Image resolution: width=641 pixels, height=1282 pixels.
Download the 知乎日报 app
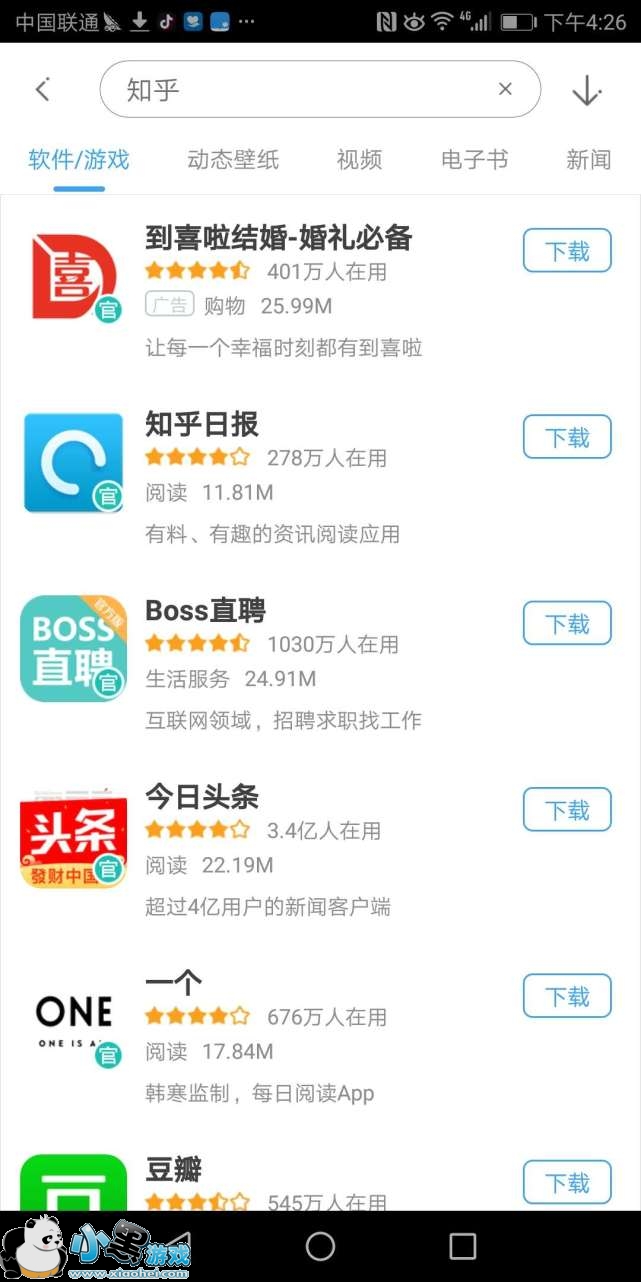click(566, 437)
